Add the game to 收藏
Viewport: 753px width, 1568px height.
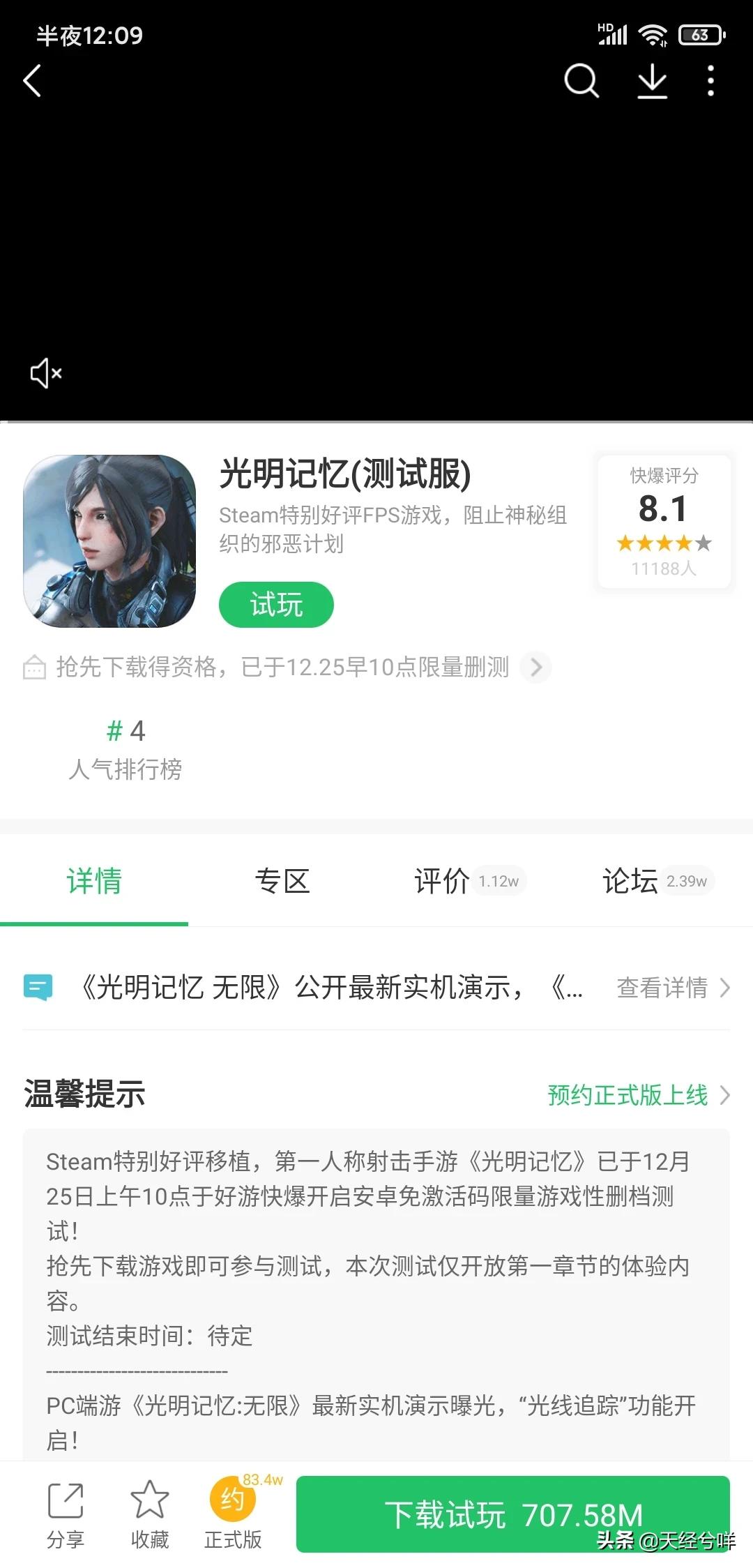[150, 1511]
